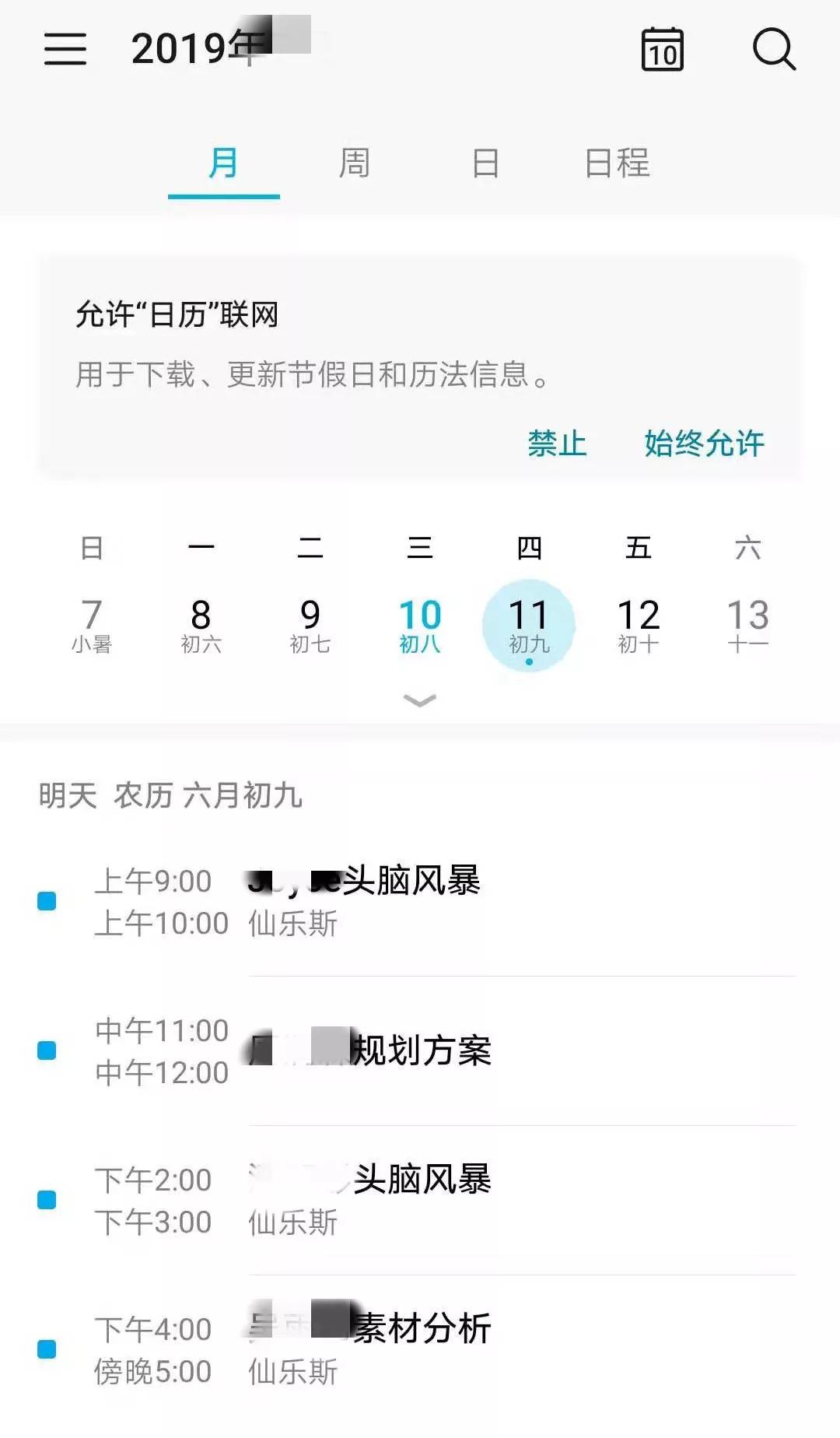
Task: Switch to the 日程 schedule tab
Action: [x=617, y=163]
